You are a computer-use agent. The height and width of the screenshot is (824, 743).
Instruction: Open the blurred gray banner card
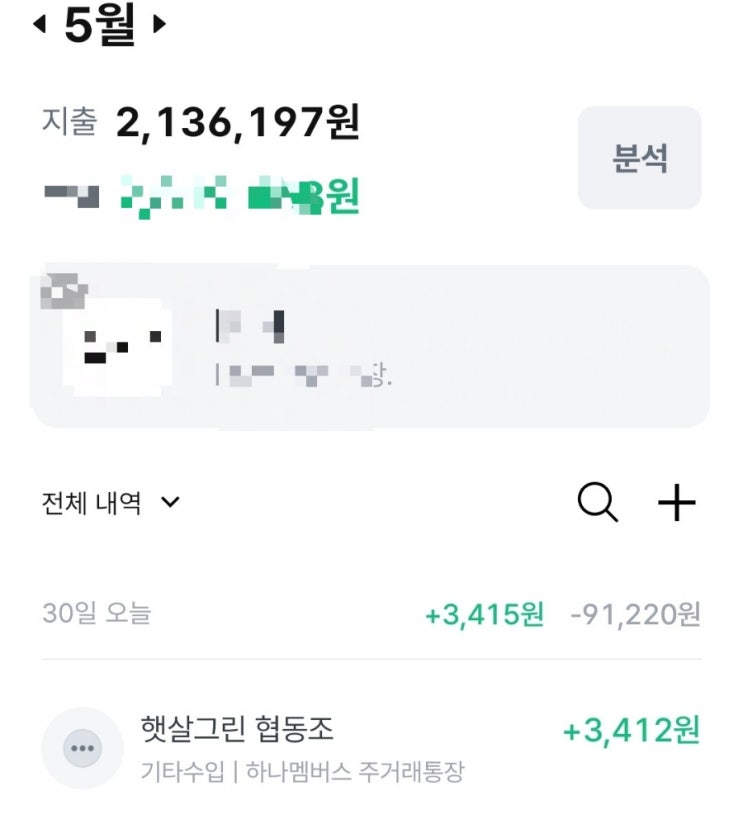coord(370,346)
